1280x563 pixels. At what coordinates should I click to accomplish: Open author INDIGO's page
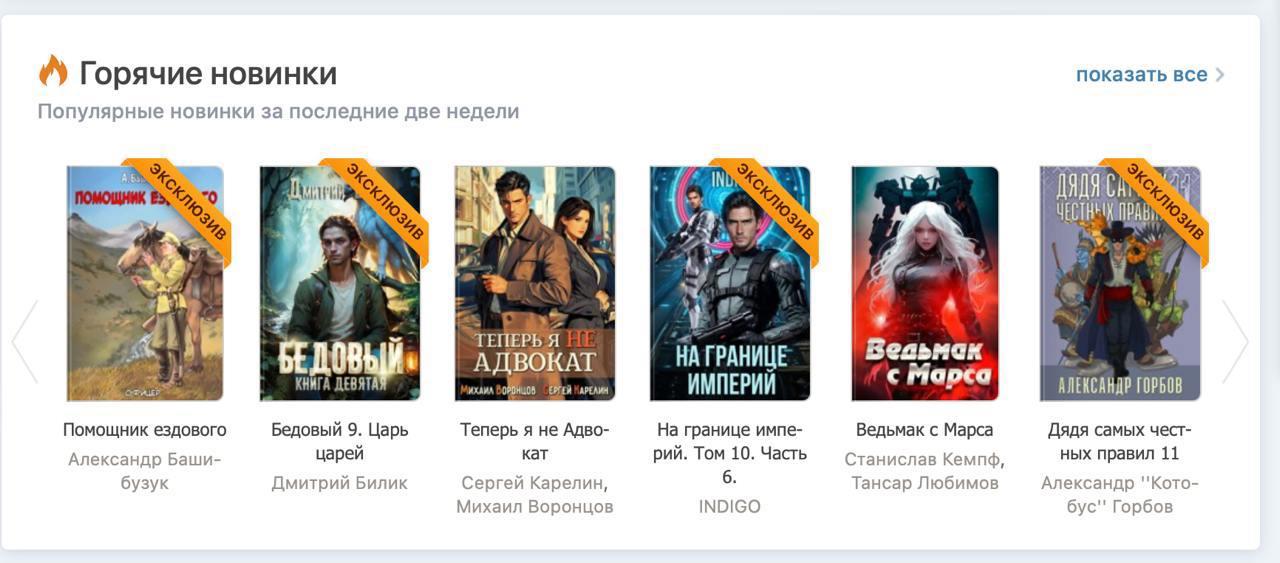[730, 506]
